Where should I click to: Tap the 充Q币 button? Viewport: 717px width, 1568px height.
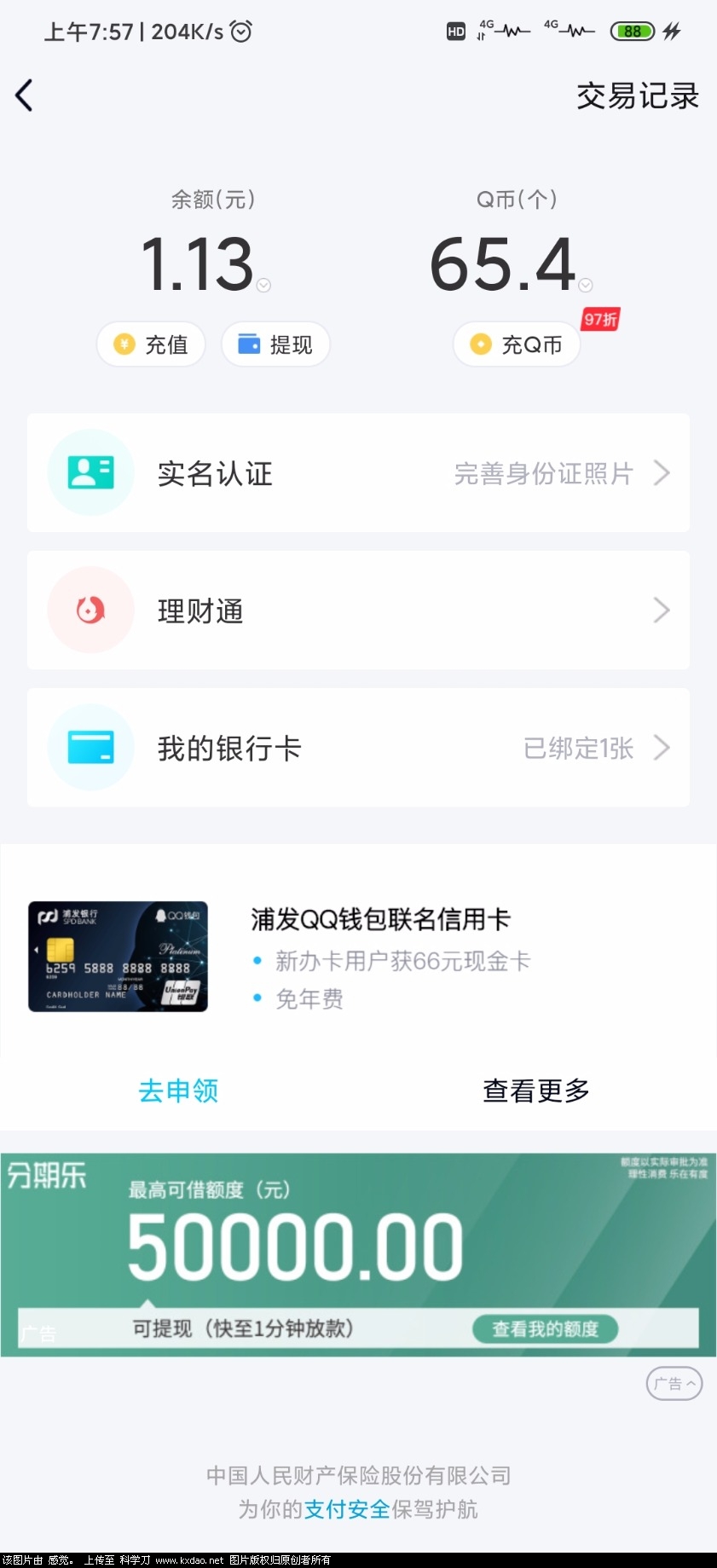coord(517,344)
